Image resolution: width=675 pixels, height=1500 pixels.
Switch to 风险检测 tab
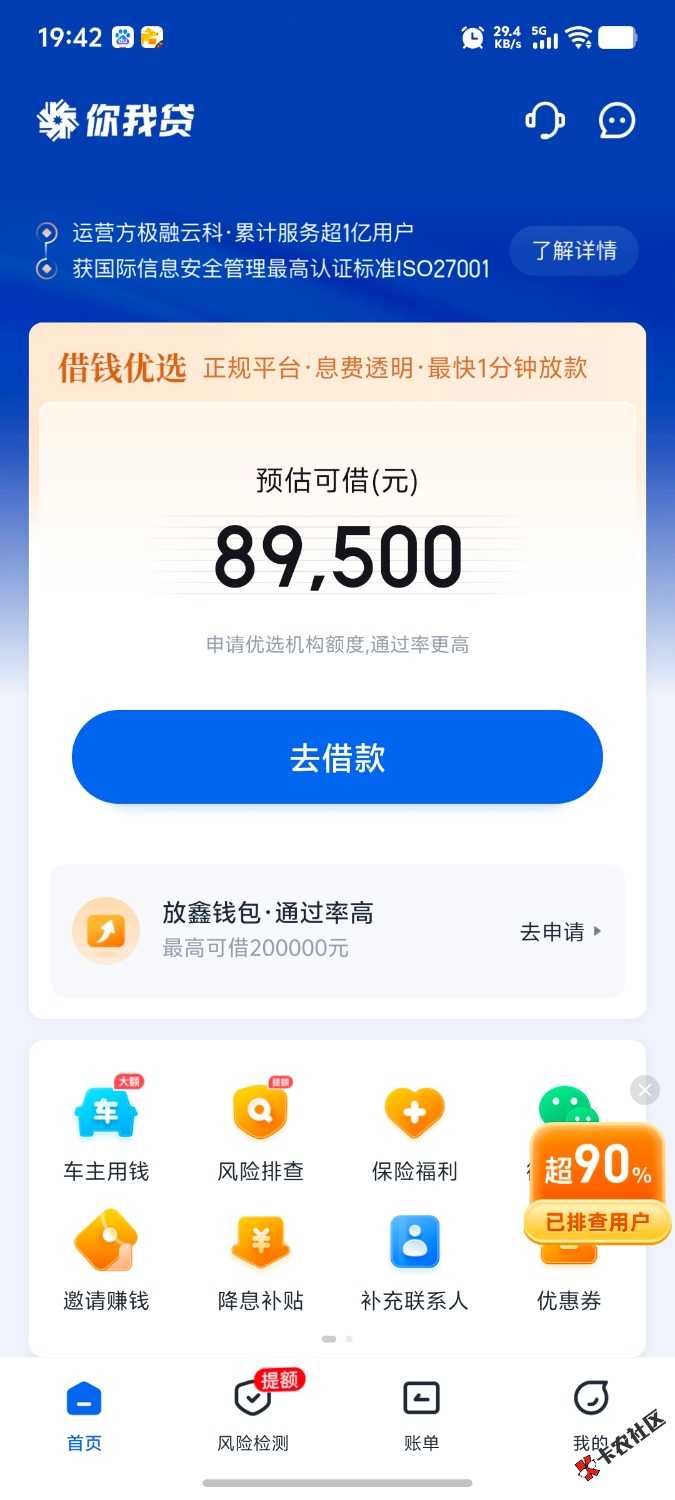253,1415
